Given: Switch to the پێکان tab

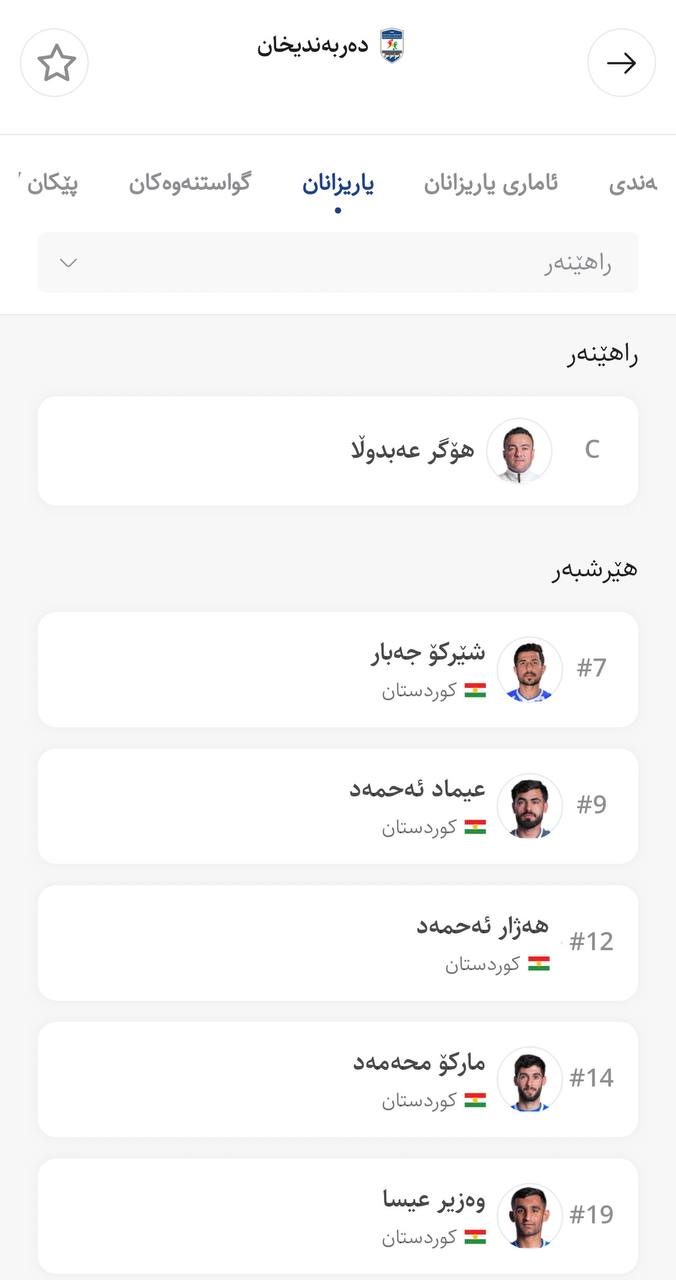Looking at the screenshot, I should click(x=50, y=183).
